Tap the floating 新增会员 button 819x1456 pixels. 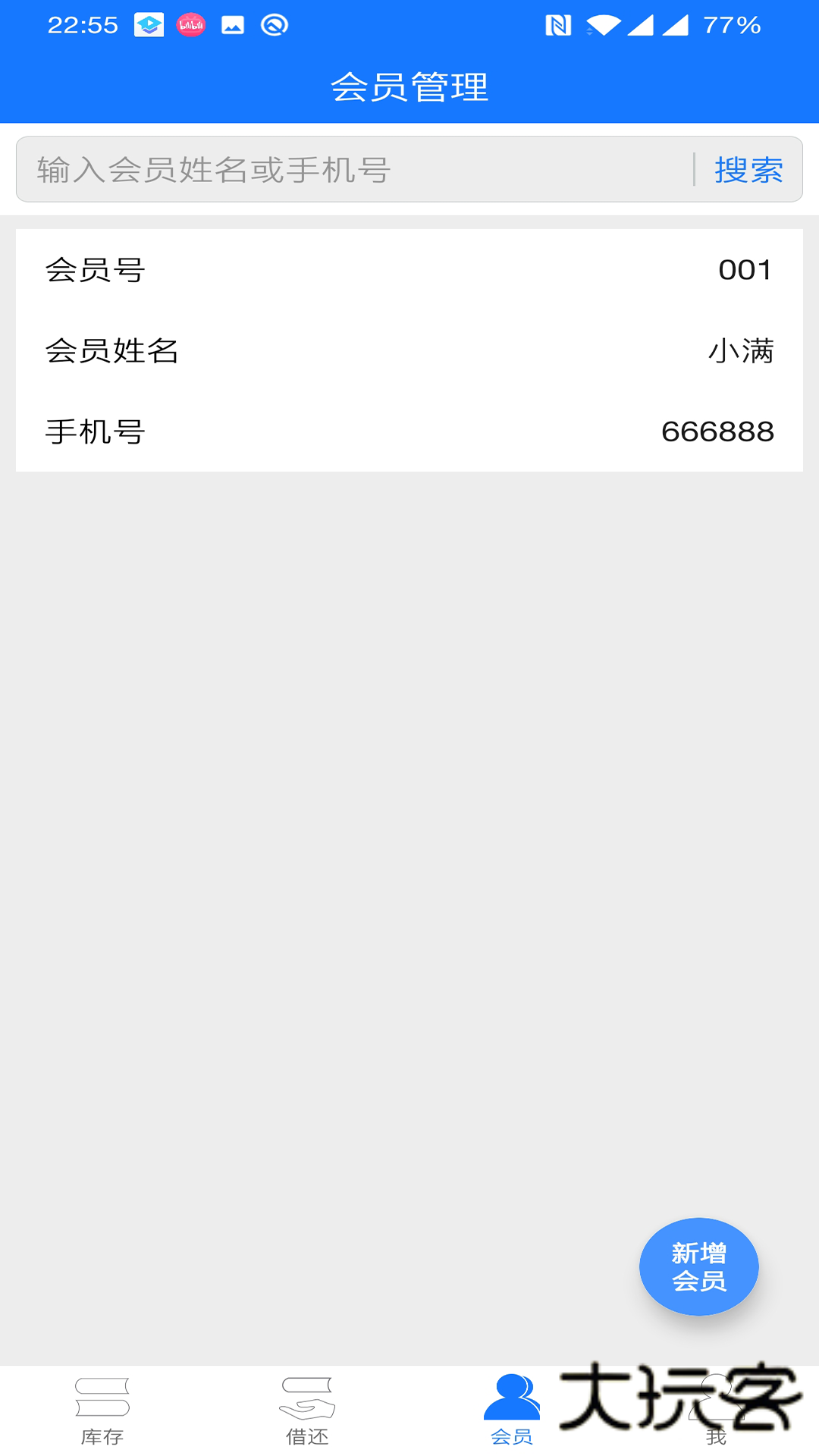[698, 1266]
